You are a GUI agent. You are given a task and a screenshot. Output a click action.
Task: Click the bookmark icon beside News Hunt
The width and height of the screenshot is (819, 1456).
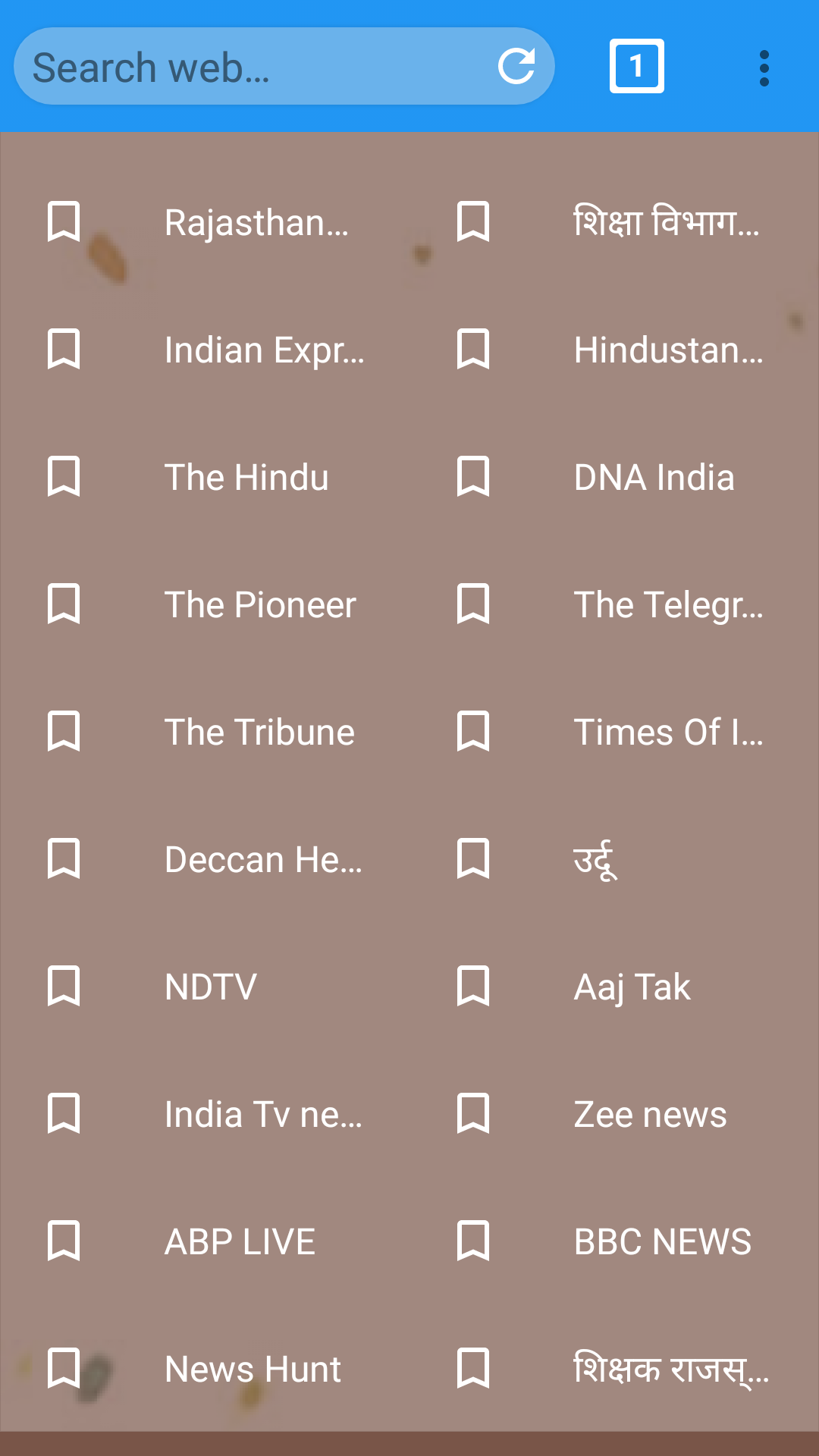tap(65, 1369)
